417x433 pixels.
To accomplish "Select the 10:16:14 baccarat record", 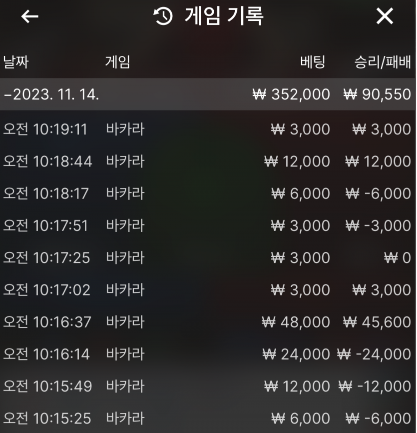I will coord(208,354).
